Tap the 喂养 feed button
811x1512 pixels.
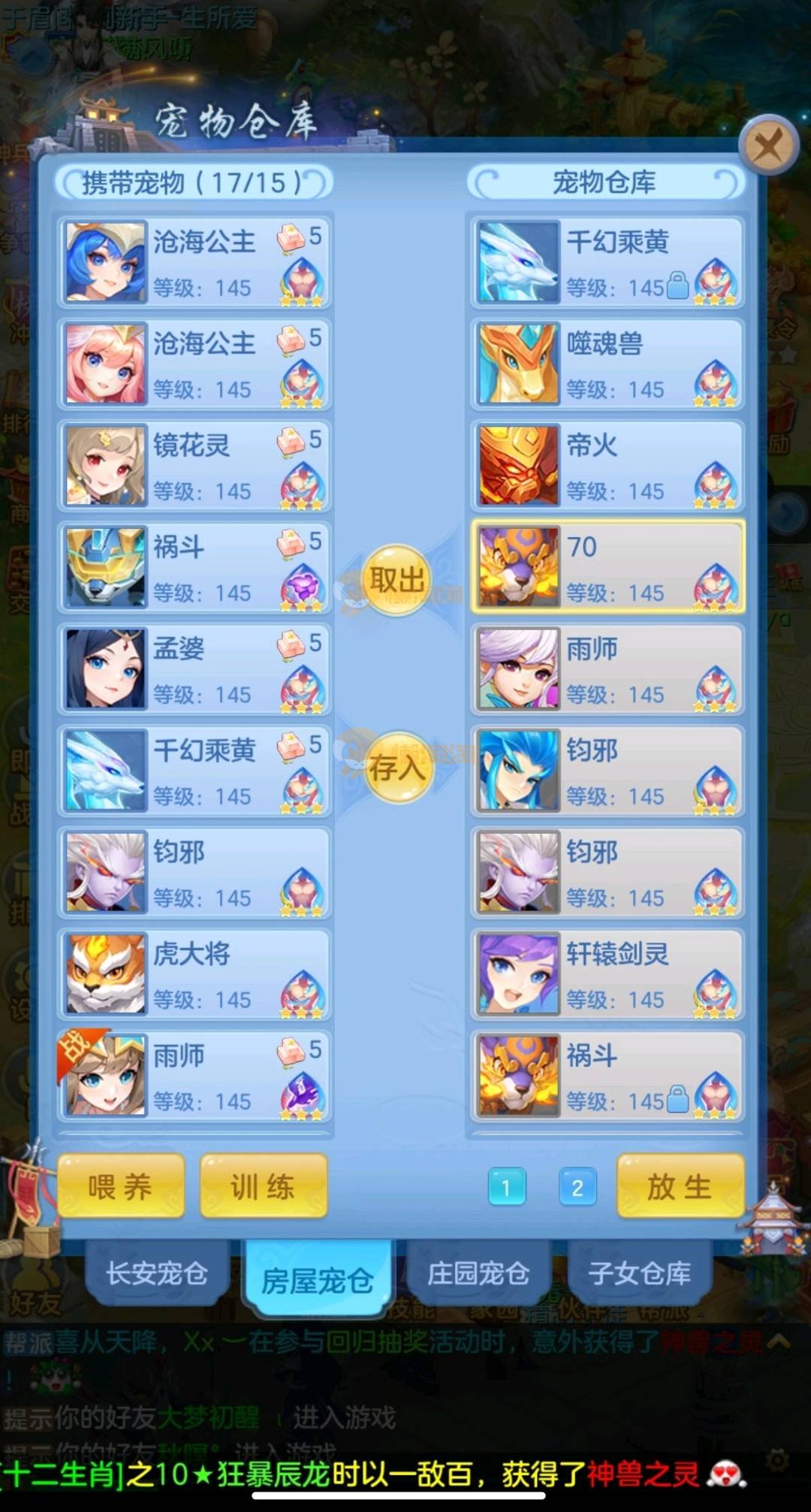coord(120,1187)
